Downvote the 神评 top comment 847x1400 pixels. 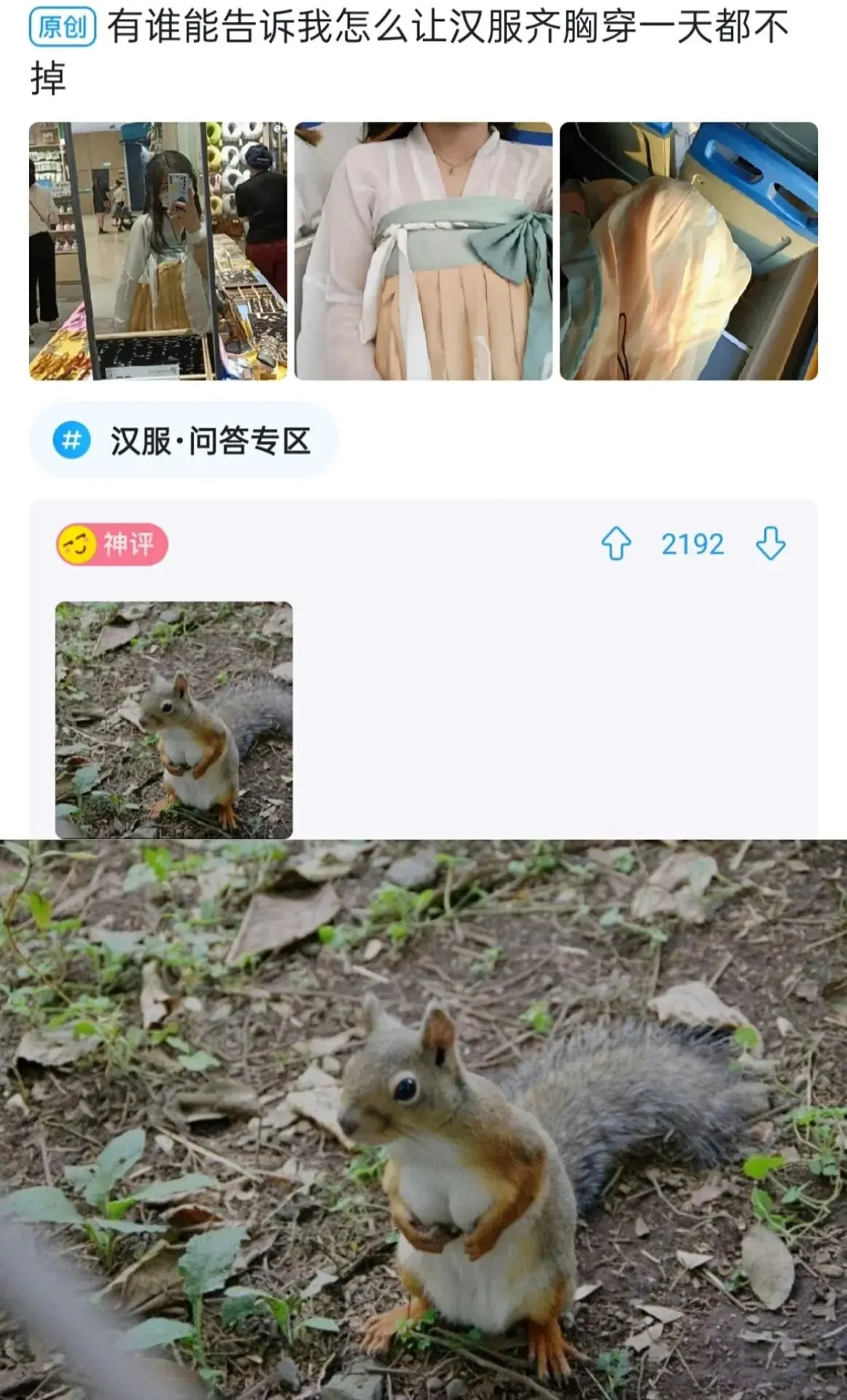770,544
